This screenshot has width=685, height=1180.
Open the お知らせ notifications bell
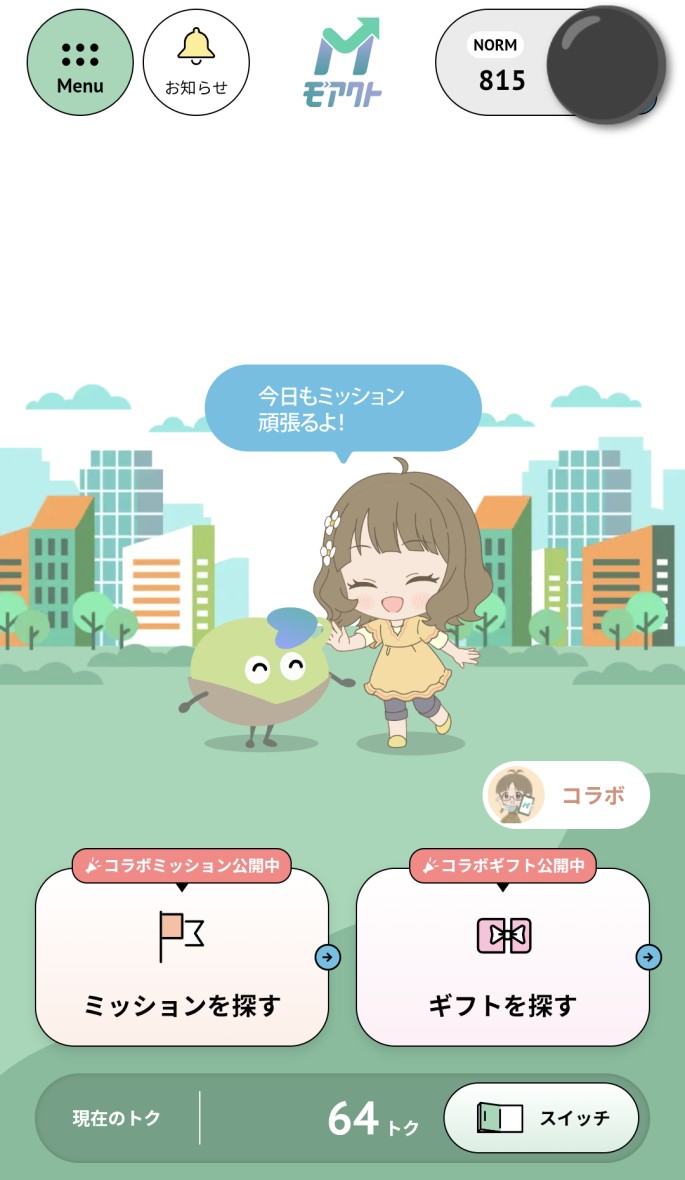pyautogui.click(x=196, y=63)
